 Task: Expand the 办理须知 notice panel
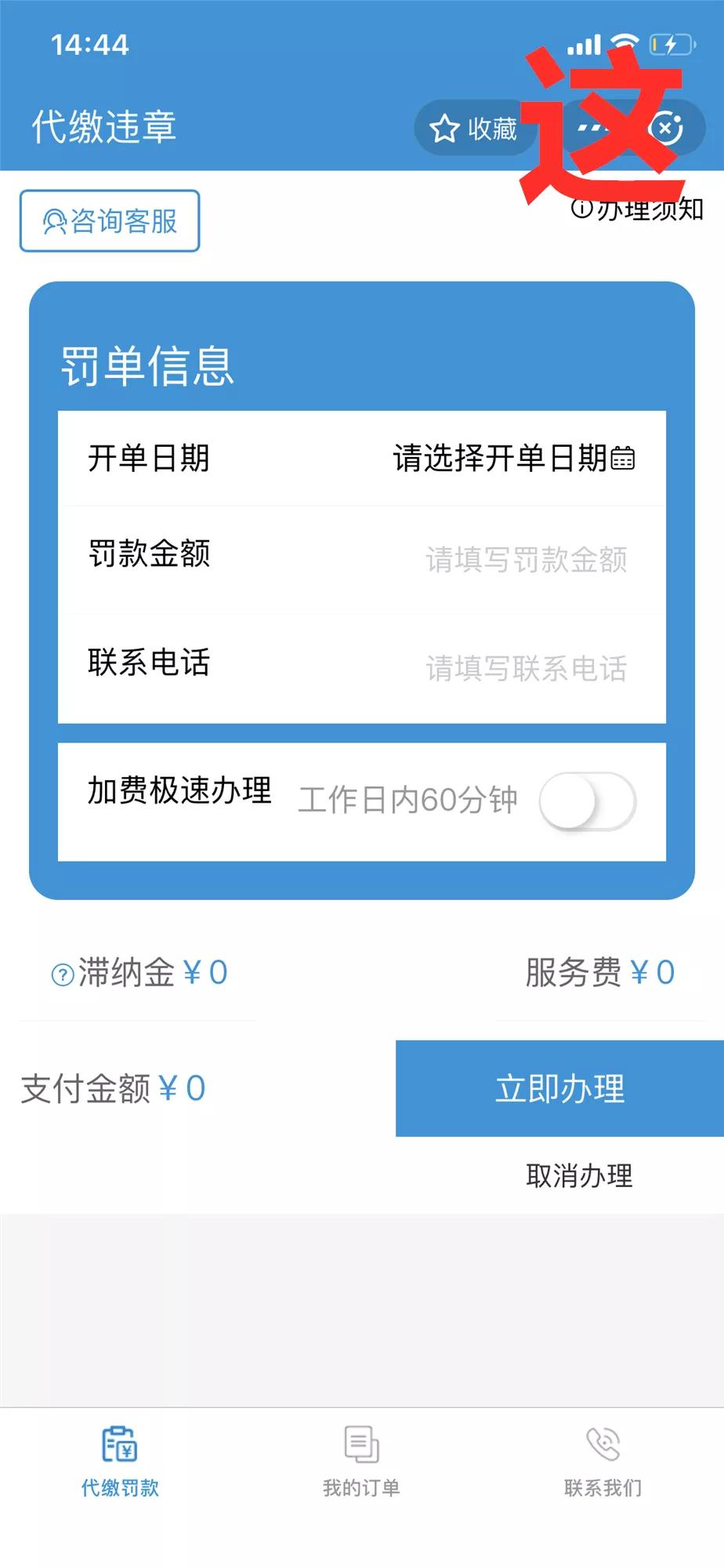coord(636,210)
